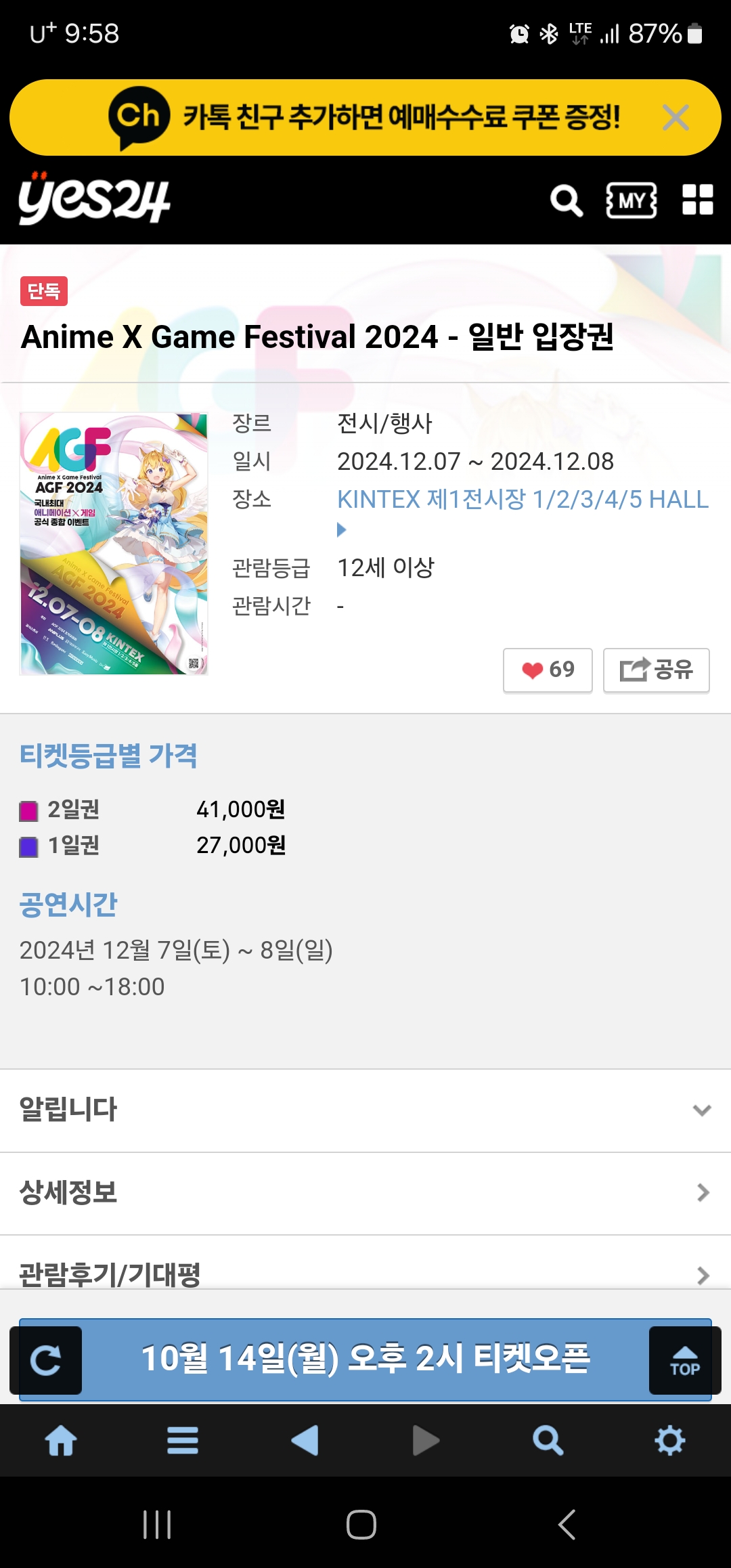
Task: Jump to top with the TOP button
Action: (x=685, y=1360)
